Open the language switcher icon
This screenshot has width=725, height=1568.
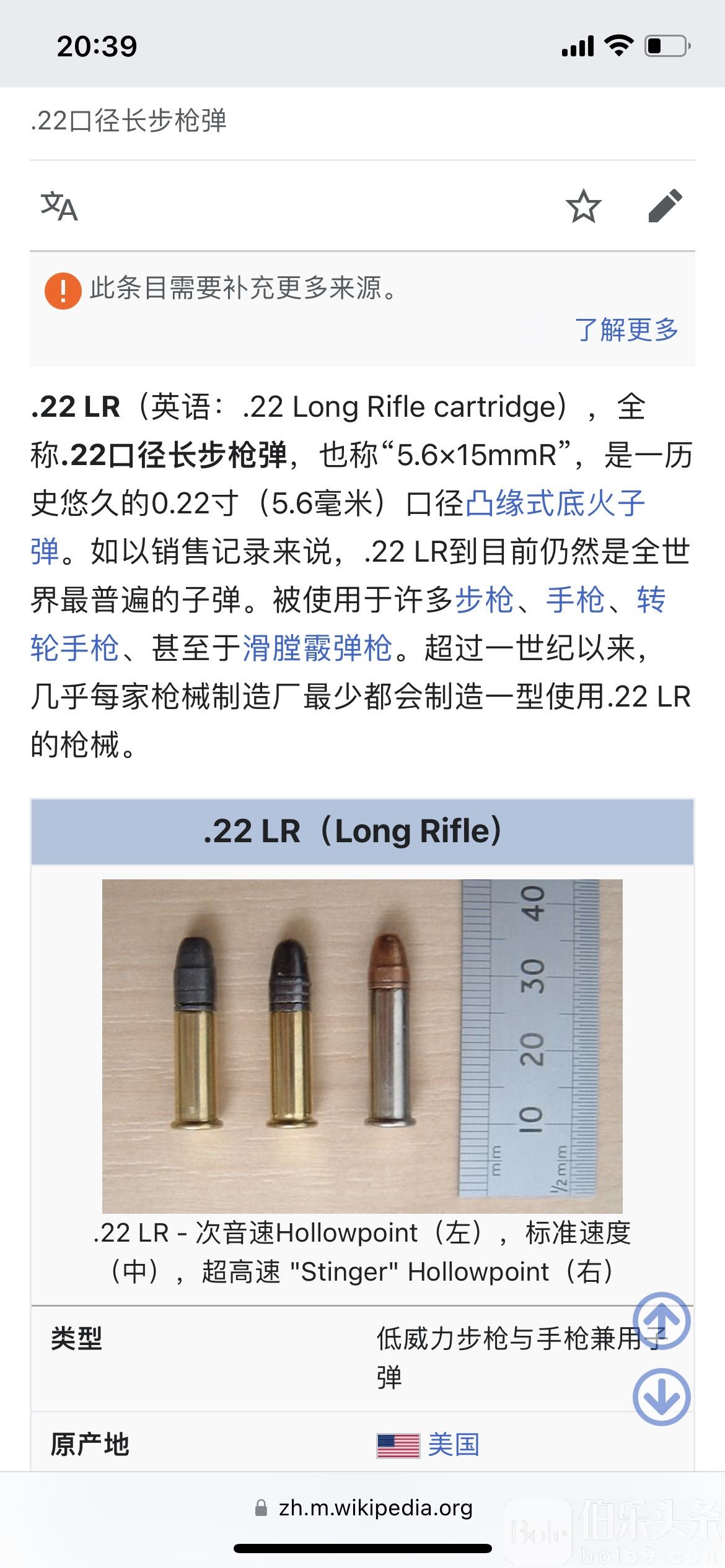click(x=59, y=206)
